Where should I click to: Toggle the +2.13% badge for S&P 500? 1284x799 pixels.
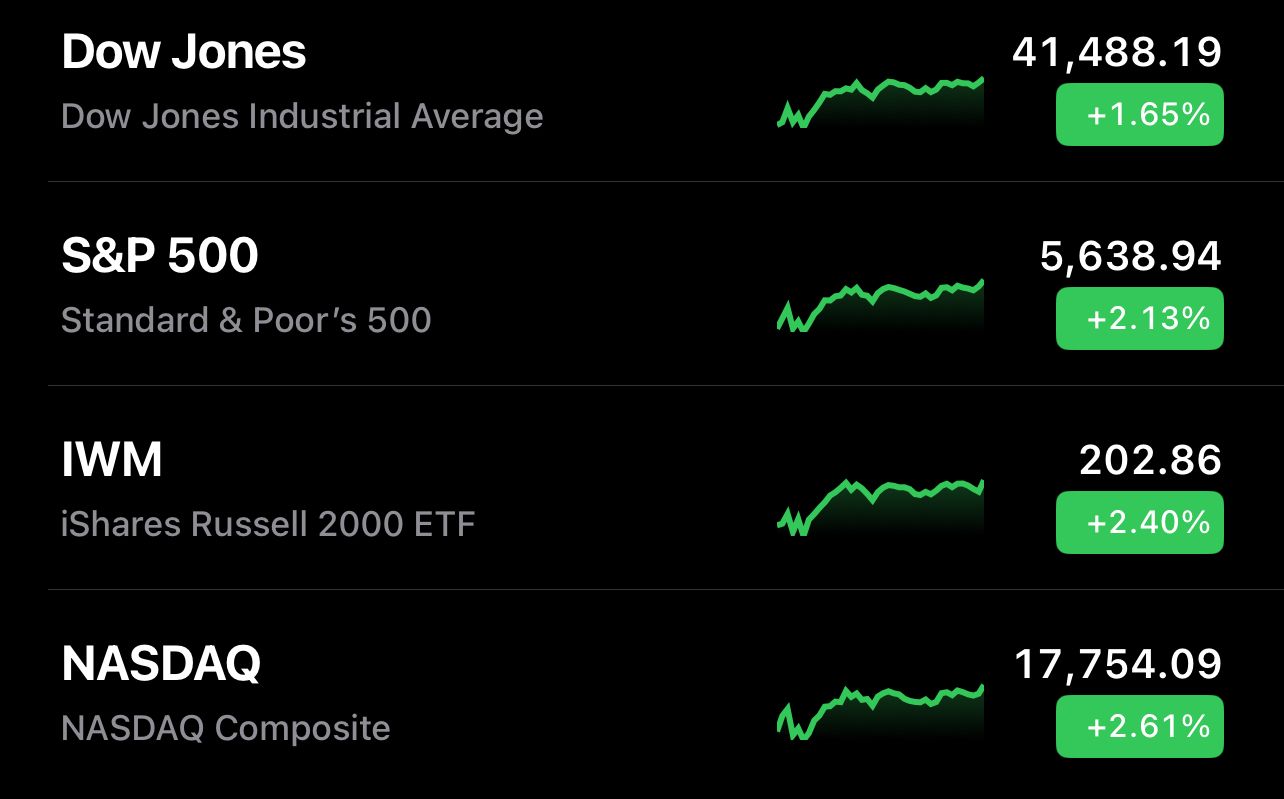[1139, 319]
